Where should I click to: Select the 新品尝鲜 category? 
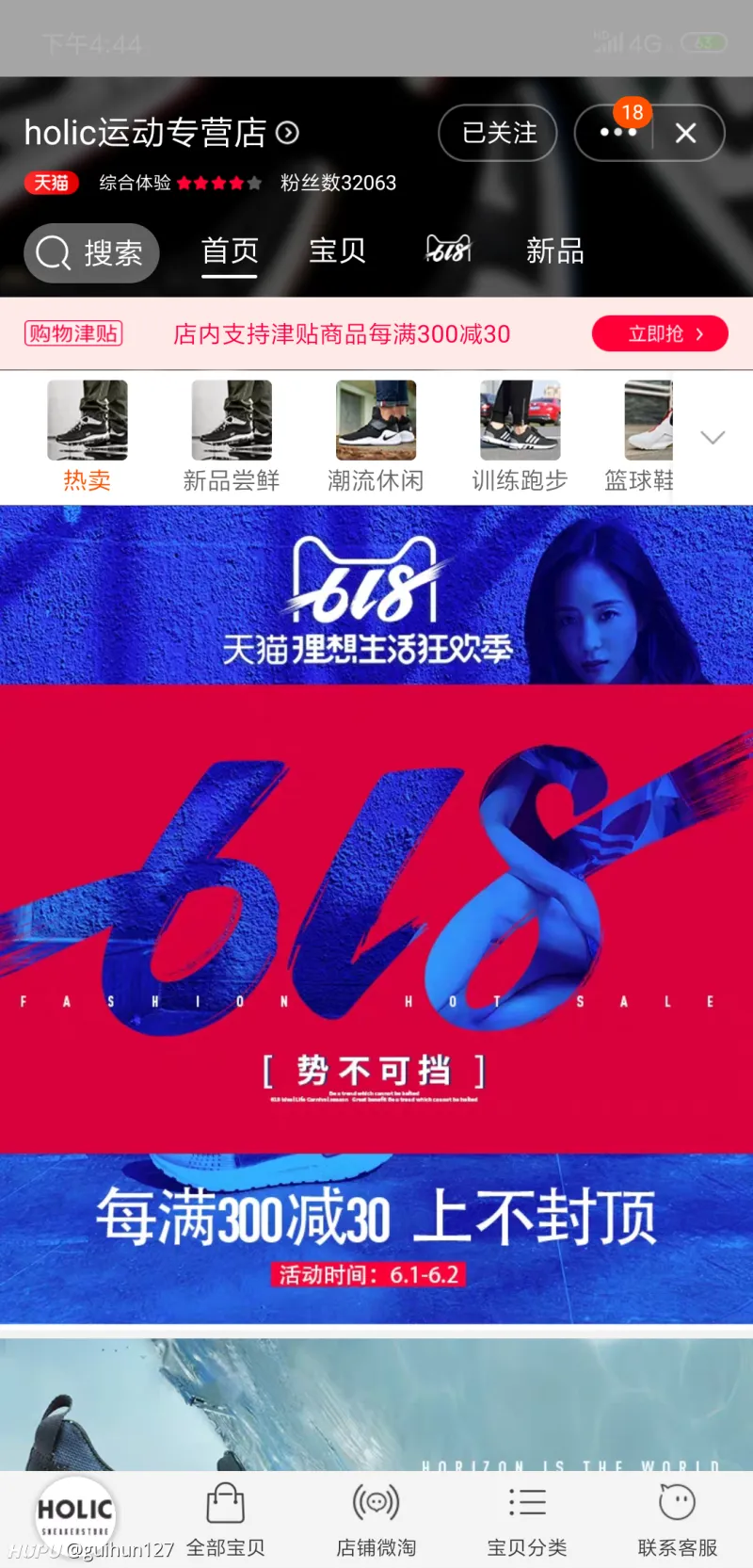point(232,436)
